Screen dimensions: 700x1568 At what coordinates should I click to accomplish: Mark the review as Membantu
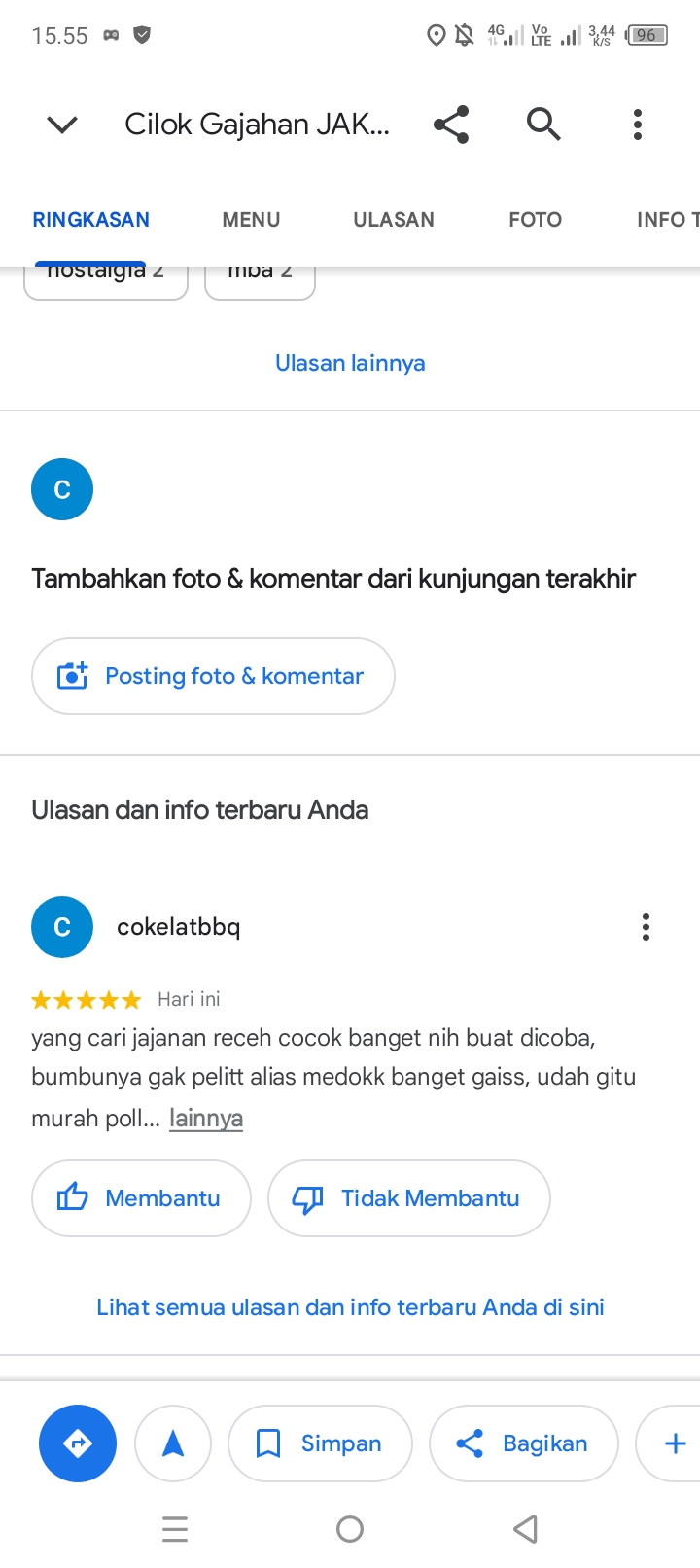pyautogui.click(x=142, y=1198)
